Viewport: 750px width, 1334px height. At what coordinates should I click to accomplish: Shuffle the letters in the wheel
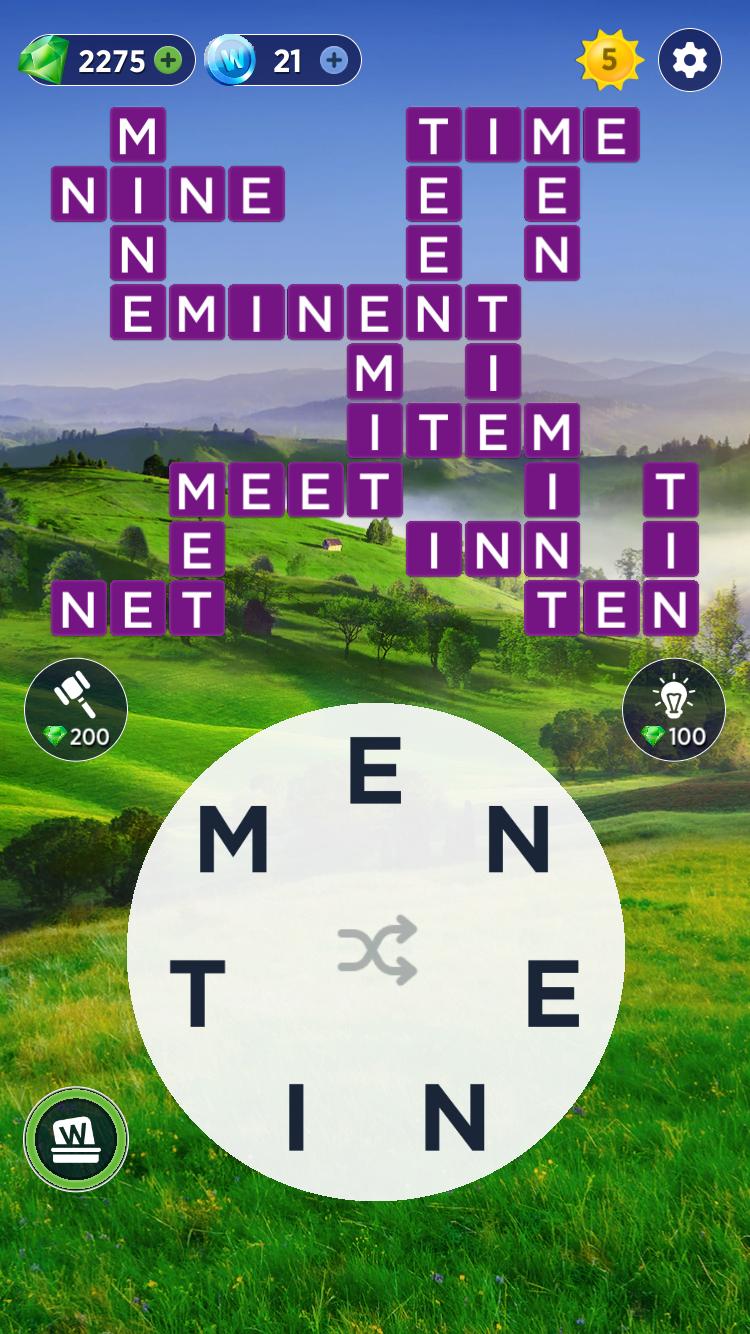click(x=376, y=950)
